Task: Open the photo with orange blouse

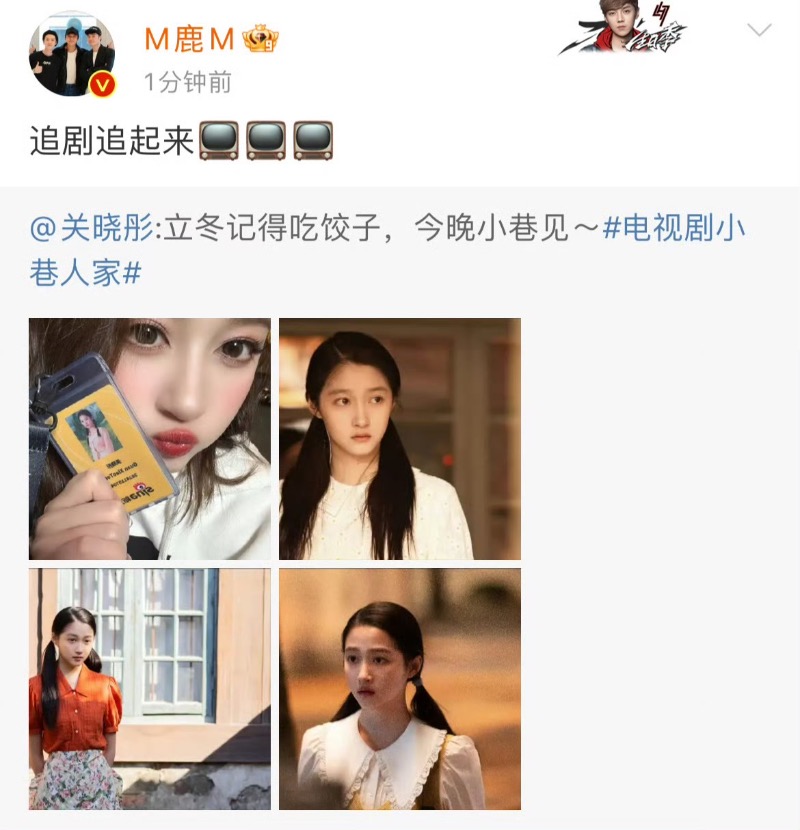Action: click(x=150, y=689)
